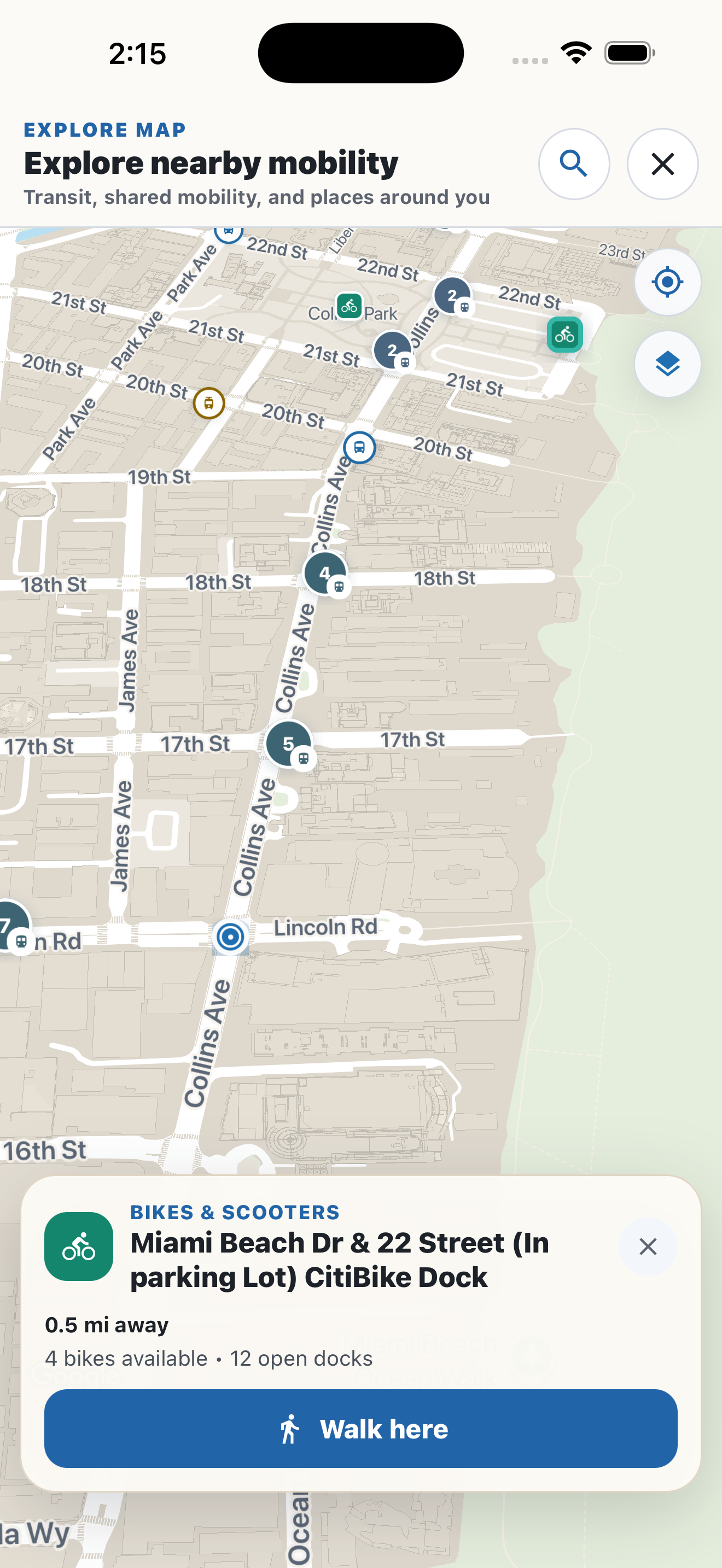
Task: Tap the highlighted bike dock marker near 22nd St
Action: (564, 334)
